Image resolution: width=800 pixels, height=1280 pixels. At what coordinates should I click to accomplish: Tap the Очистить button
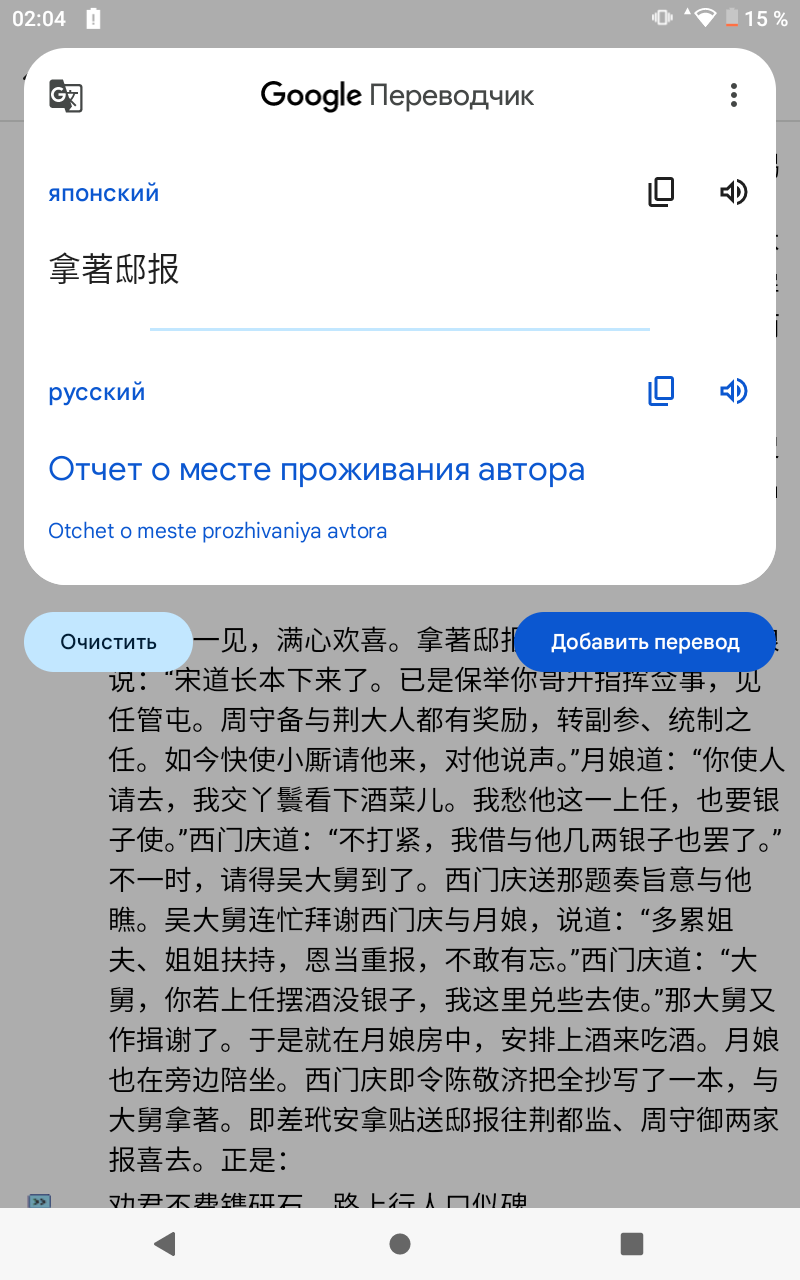(108, 642)
